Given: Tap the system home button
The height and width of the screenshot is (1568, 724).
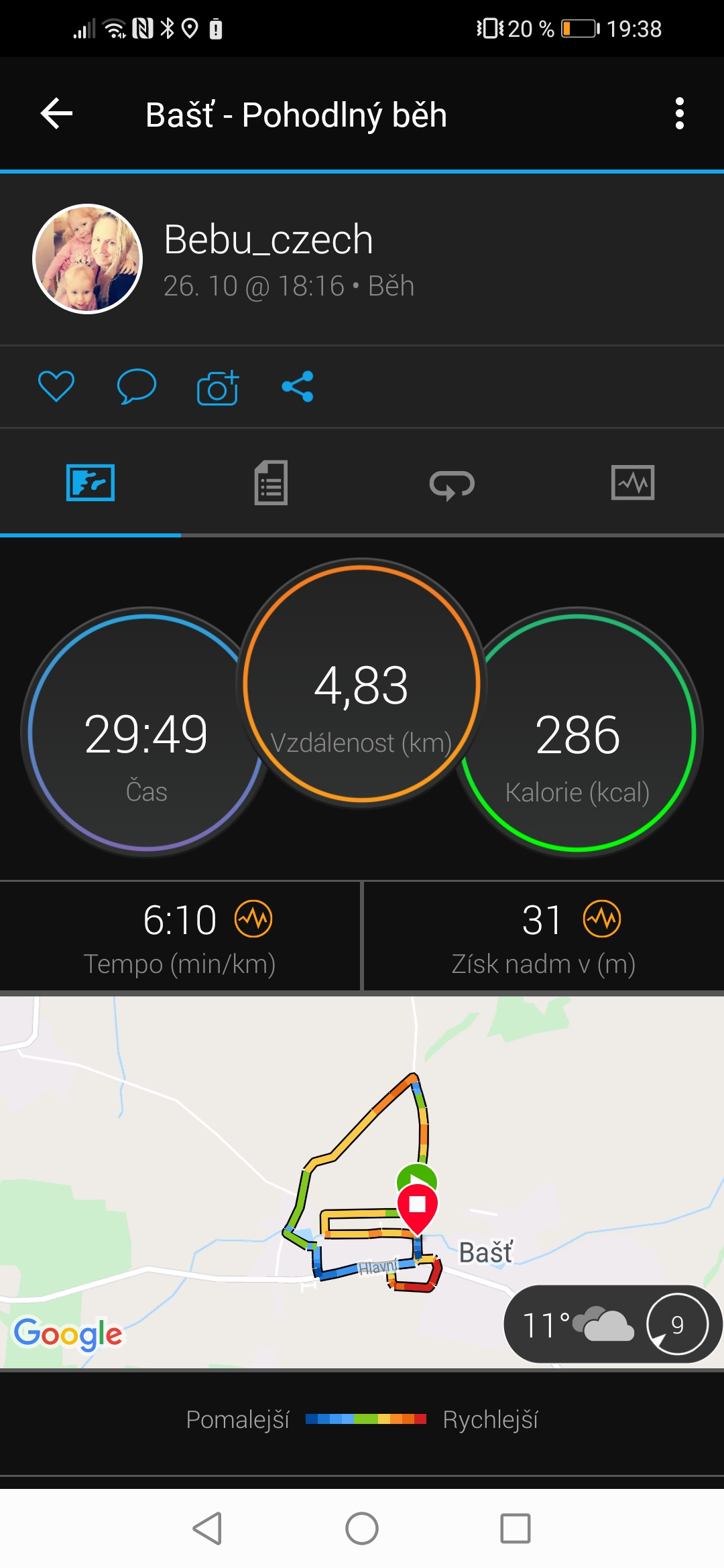Looking at the screenshot, I should click(x=362, y=1528).
